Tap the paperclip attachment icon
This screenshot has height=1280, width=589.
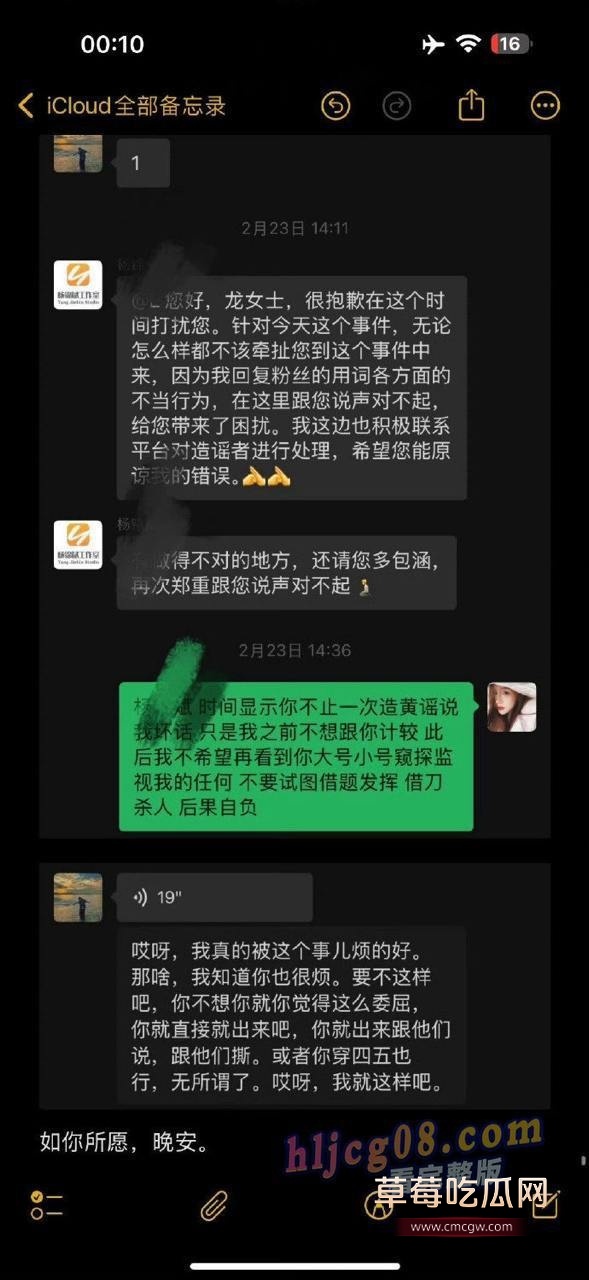(214, 1205)
